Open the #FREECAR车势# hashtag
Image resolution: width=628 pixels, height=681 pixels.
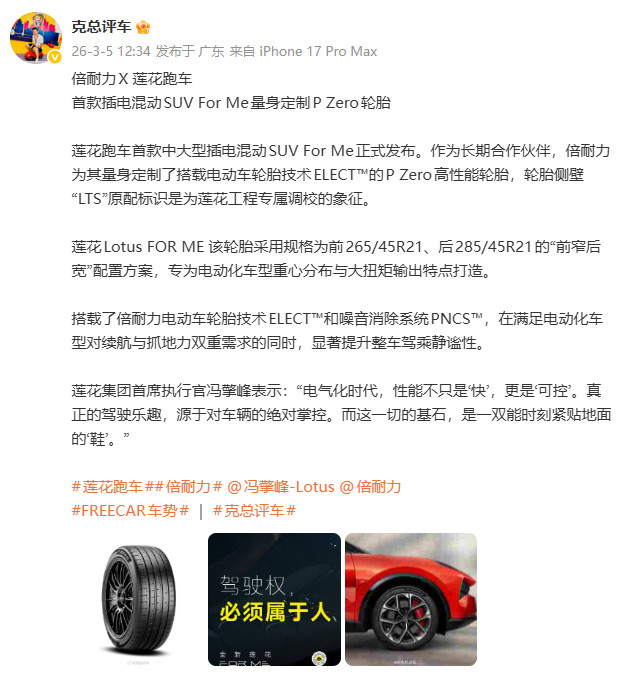[130, 511]
